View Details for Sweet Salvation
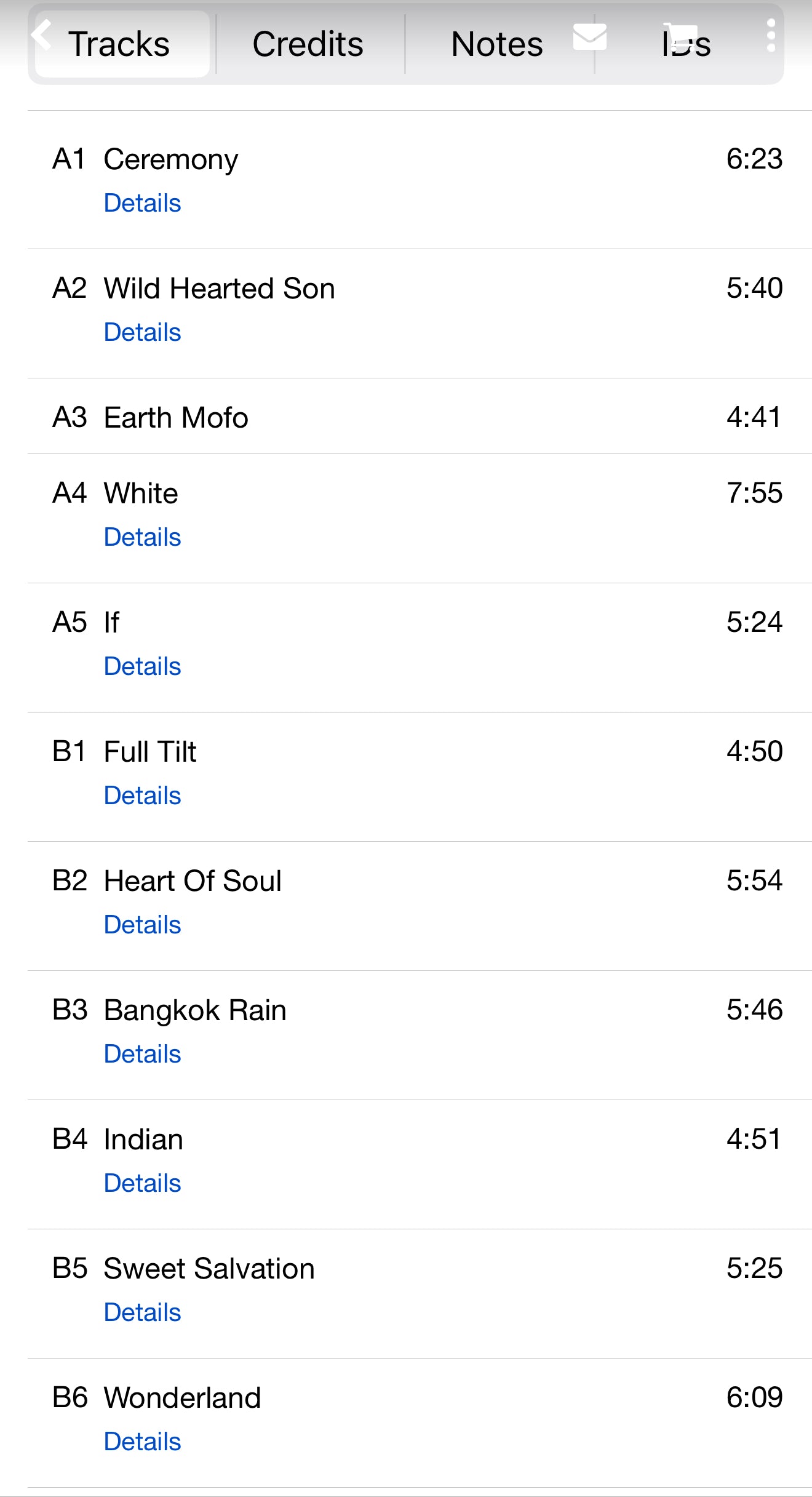Viewport: 812px width, 1497px height. click(142, 1312)
